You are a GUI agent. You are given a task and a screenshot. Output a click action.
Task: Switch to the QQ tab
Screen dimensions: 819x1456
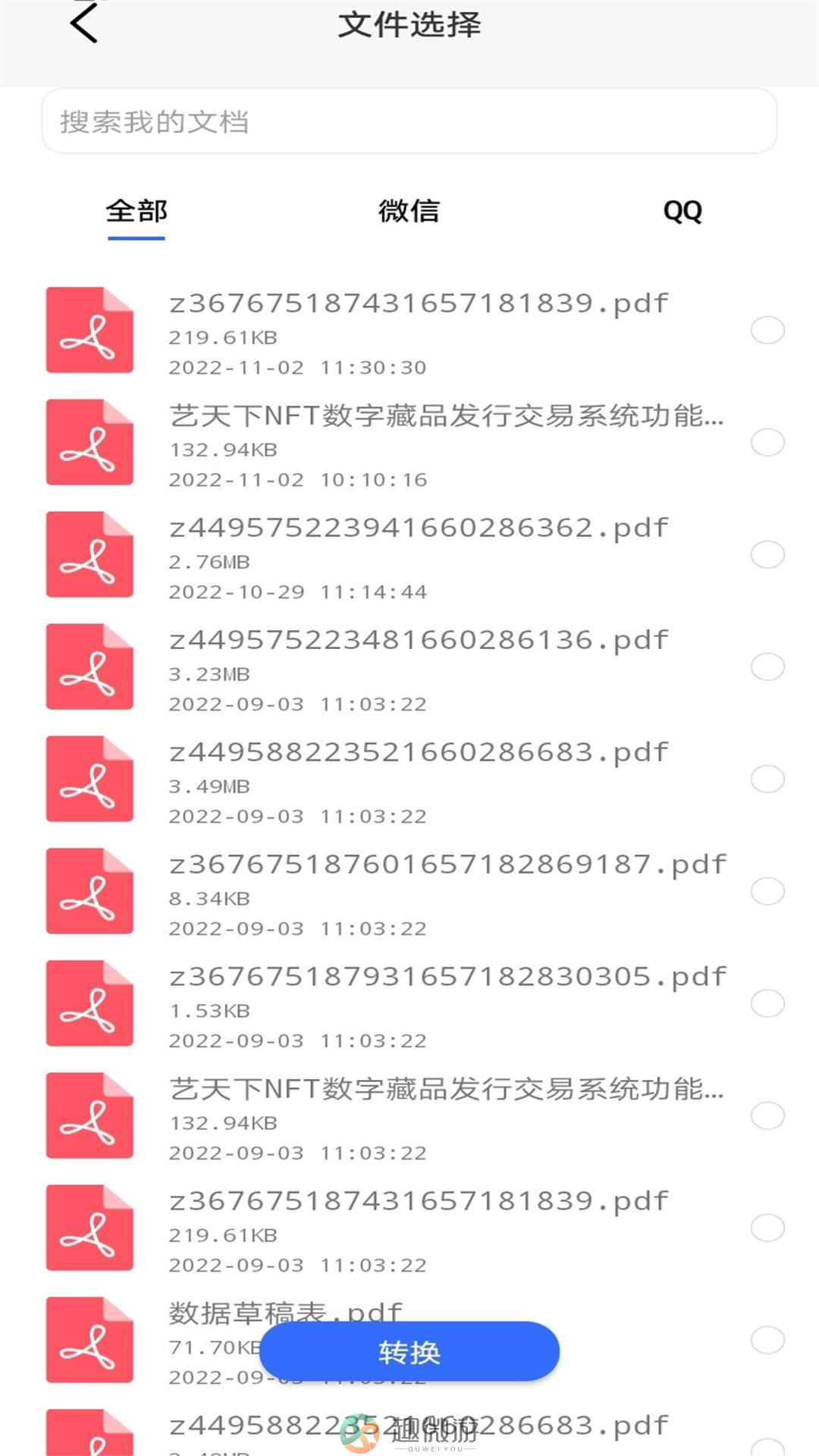682,211
